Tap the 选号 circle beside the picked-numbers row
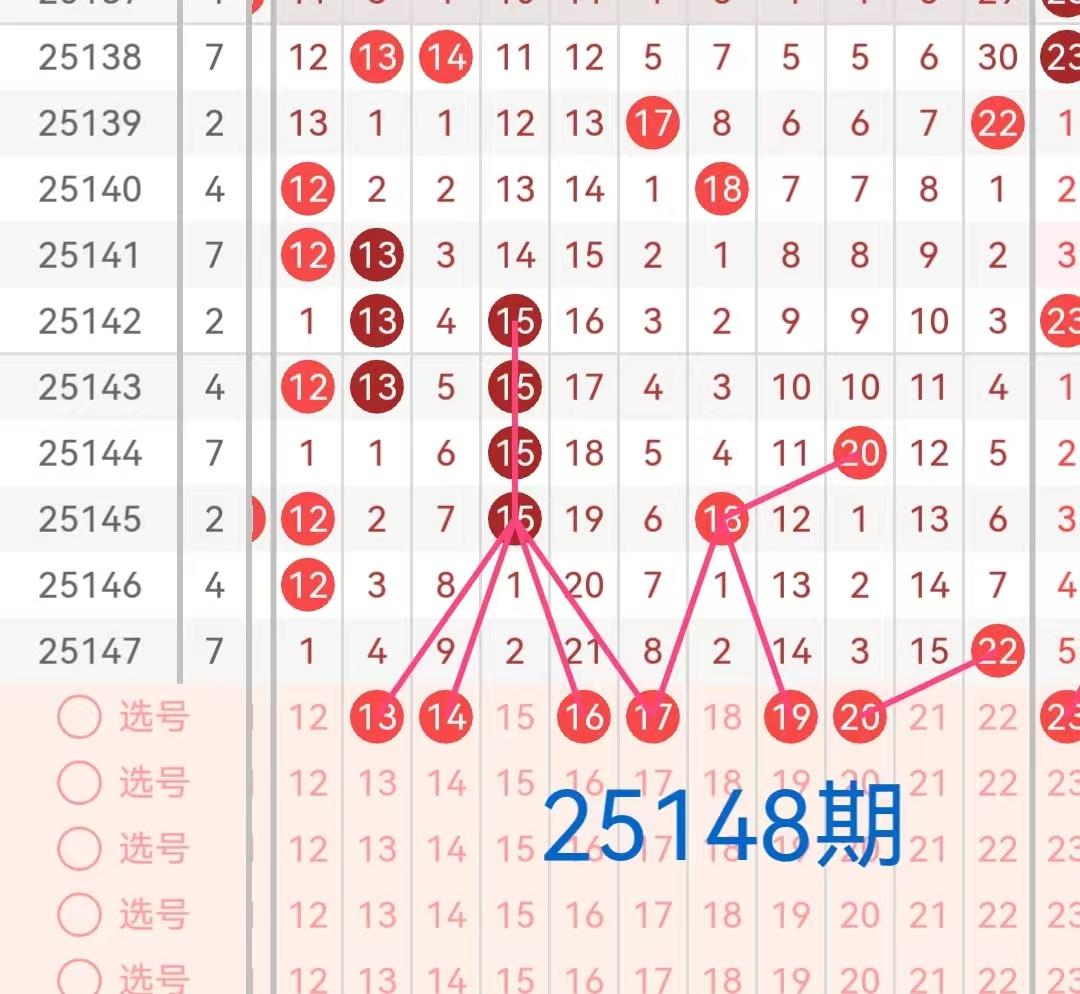This screenshot has height=994, width=1080. (x=80, y=717)
